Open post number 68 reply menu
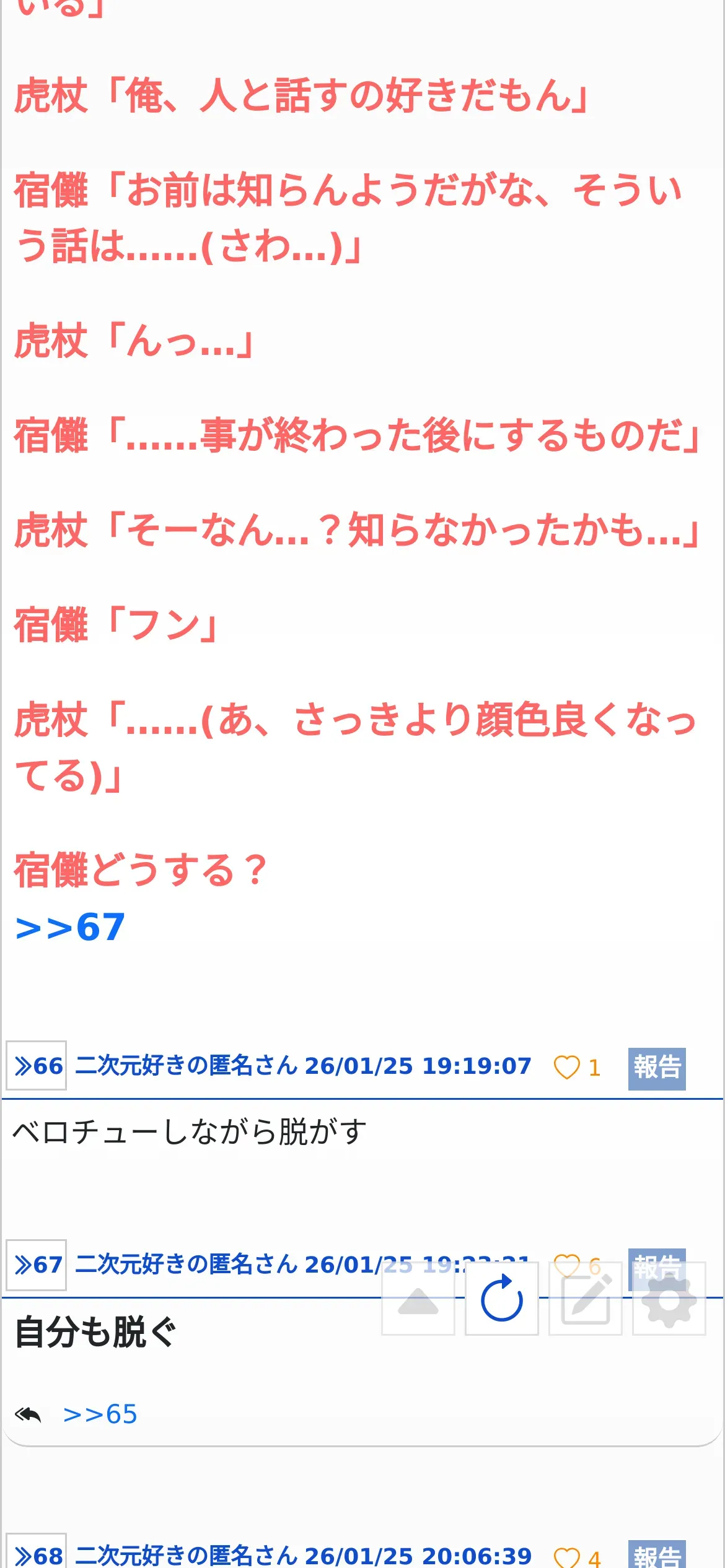 coord(37,1555)
